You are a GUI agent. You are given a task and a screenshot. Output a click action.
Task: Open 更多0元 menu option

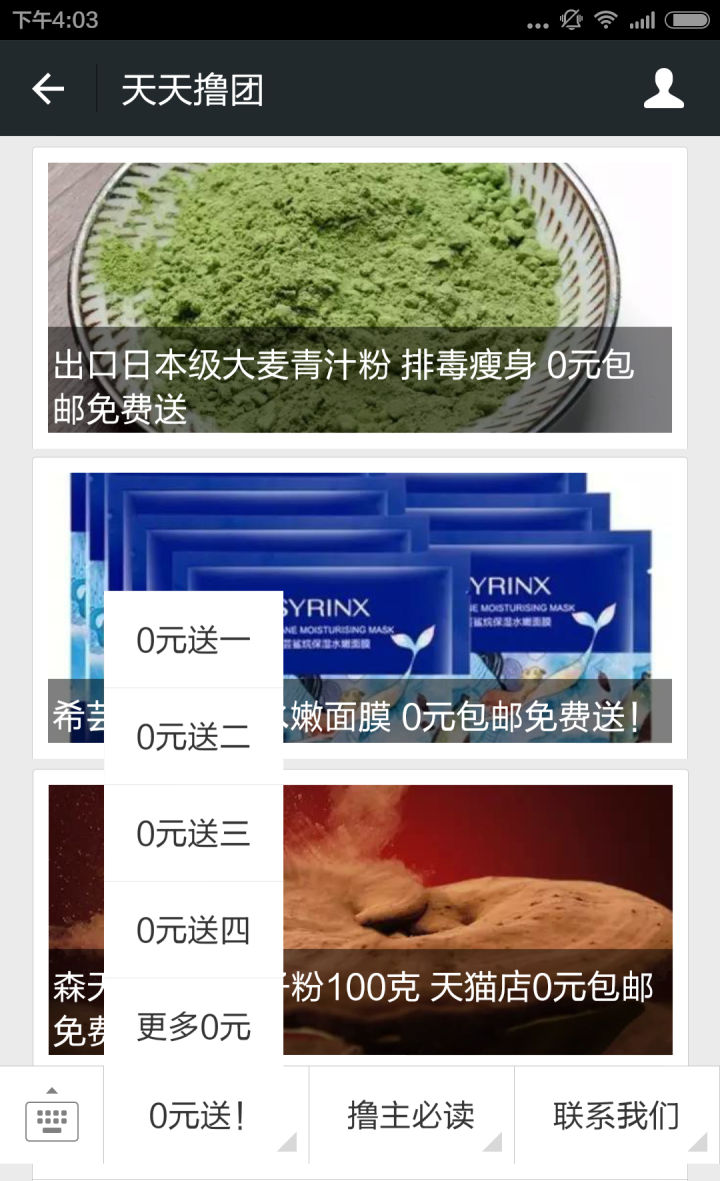(194, 1027)
